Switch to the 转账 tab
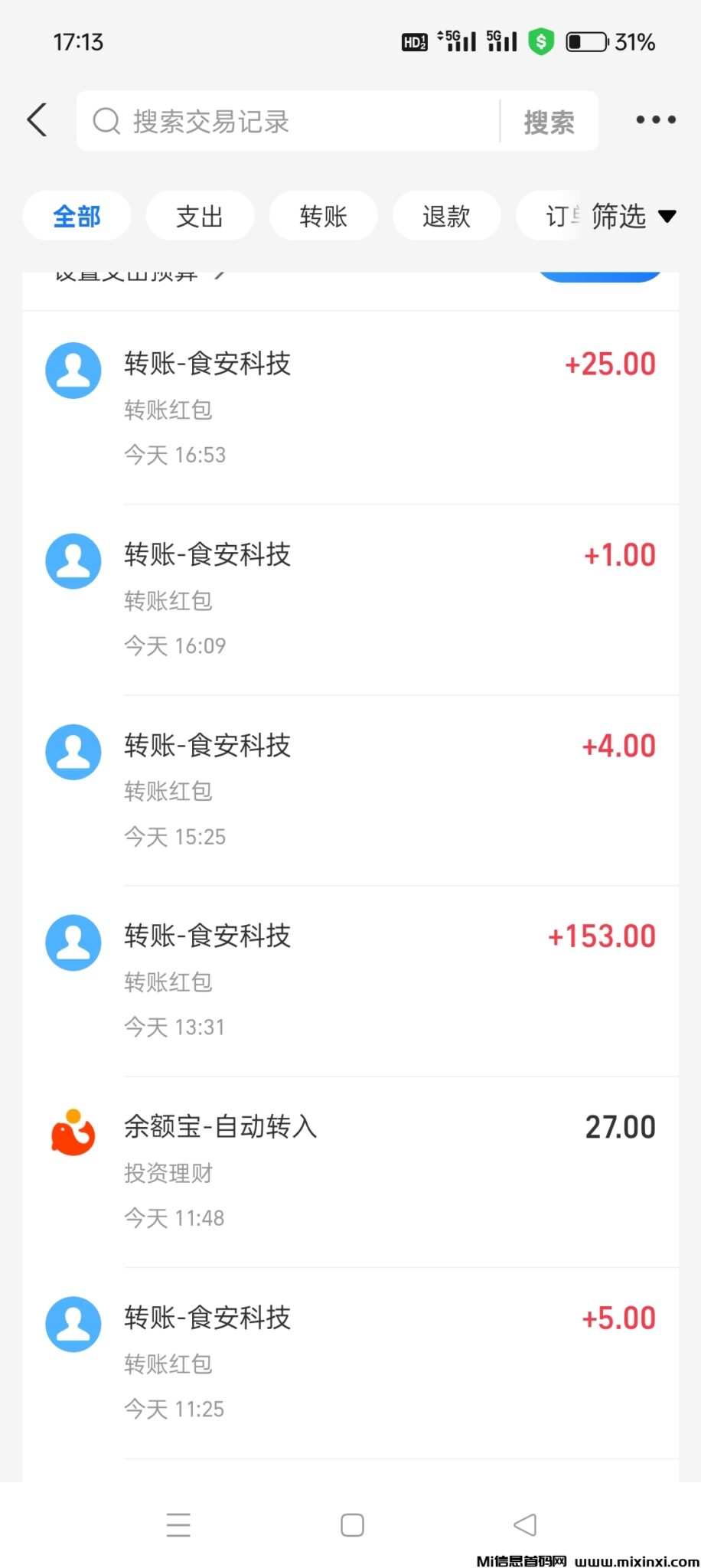This screenshot has height=1568, width=701. point(323,216)
